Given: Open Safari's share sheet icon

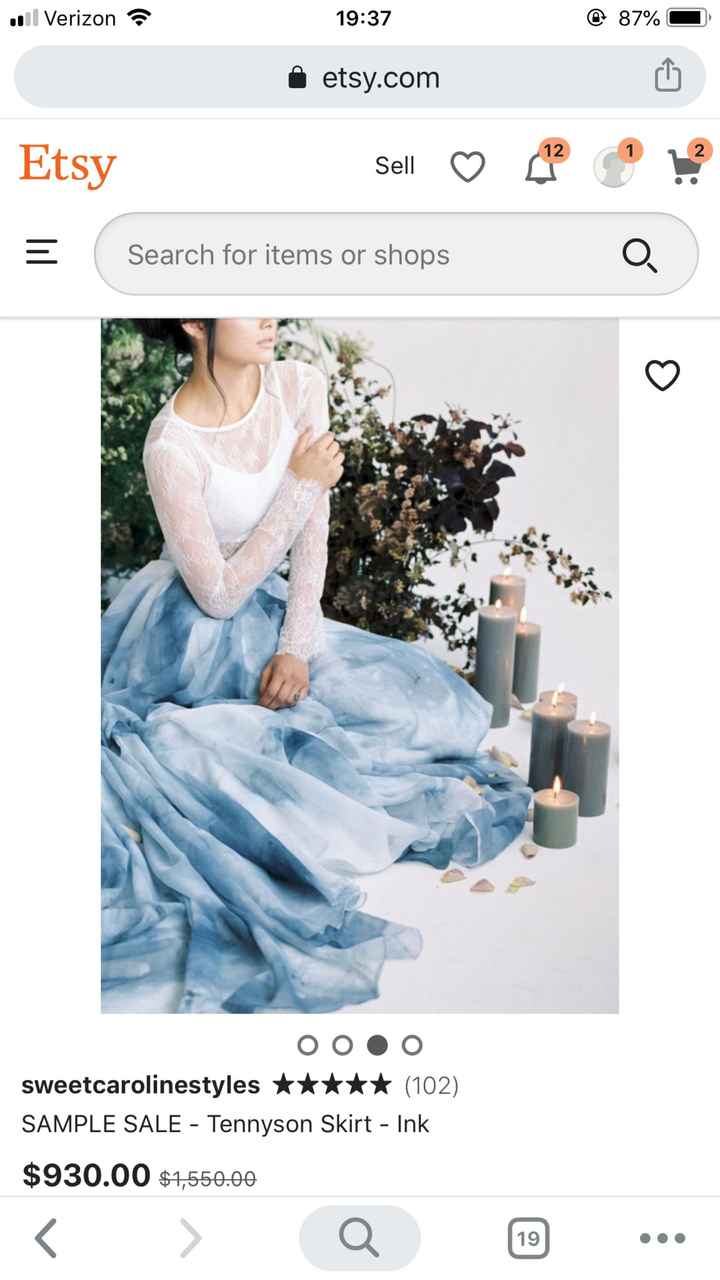Looking at the screenshot, I should pyautogui.click(x=667, y=76).
